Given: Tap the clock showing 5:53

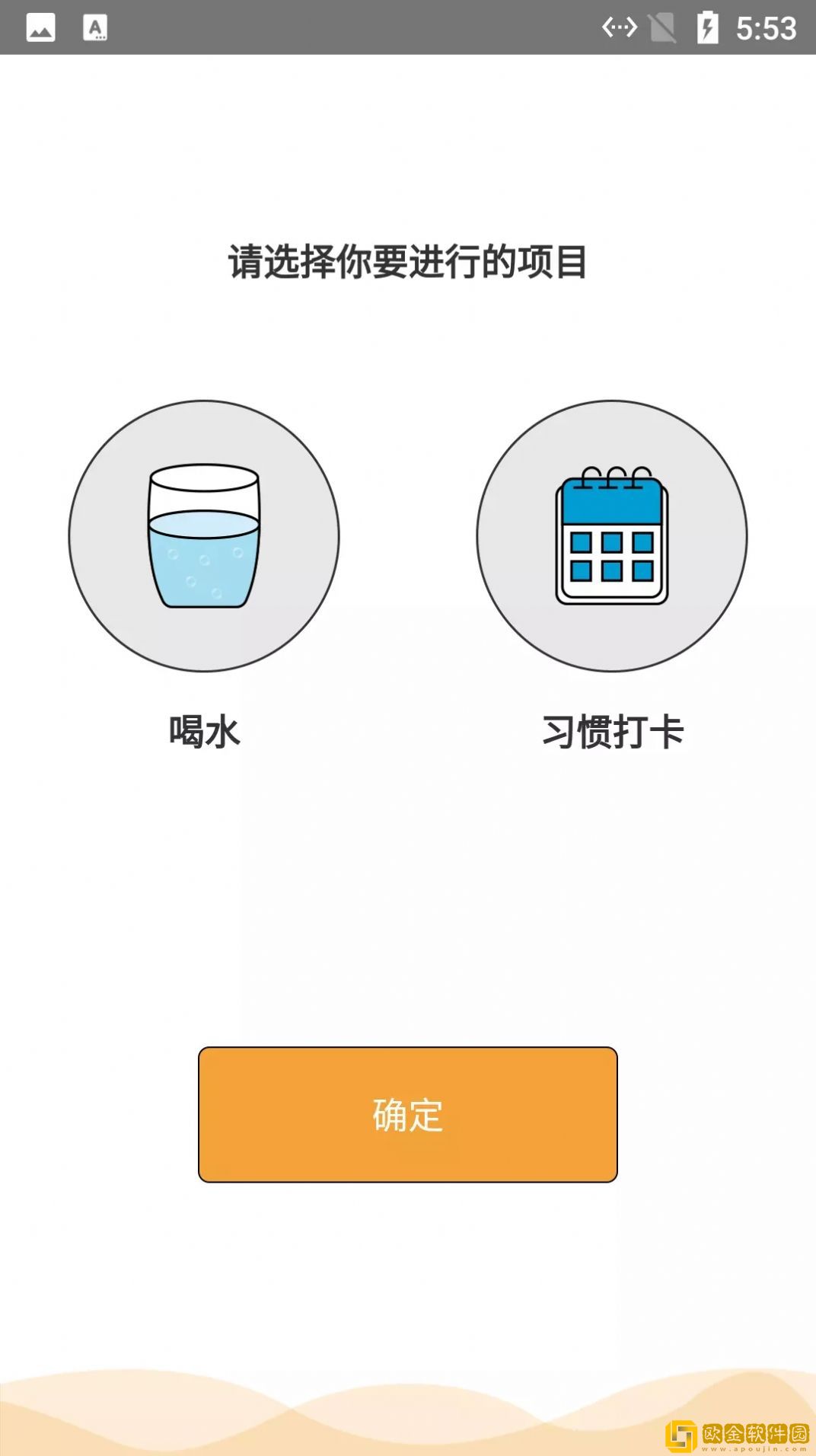Looking at the screenshot, I should click(768, 28).
